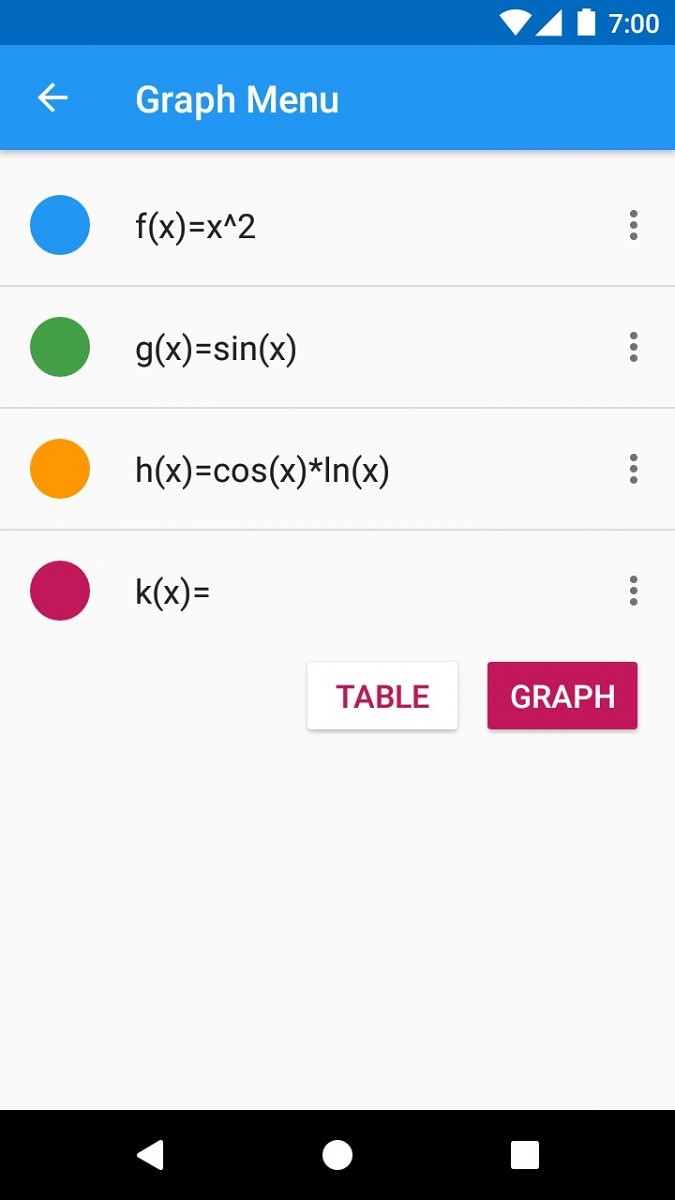This screenshot has height=1200, width=675.
Task: Open the overflow menu for g(x)=sin(x)
Action: 633,347
